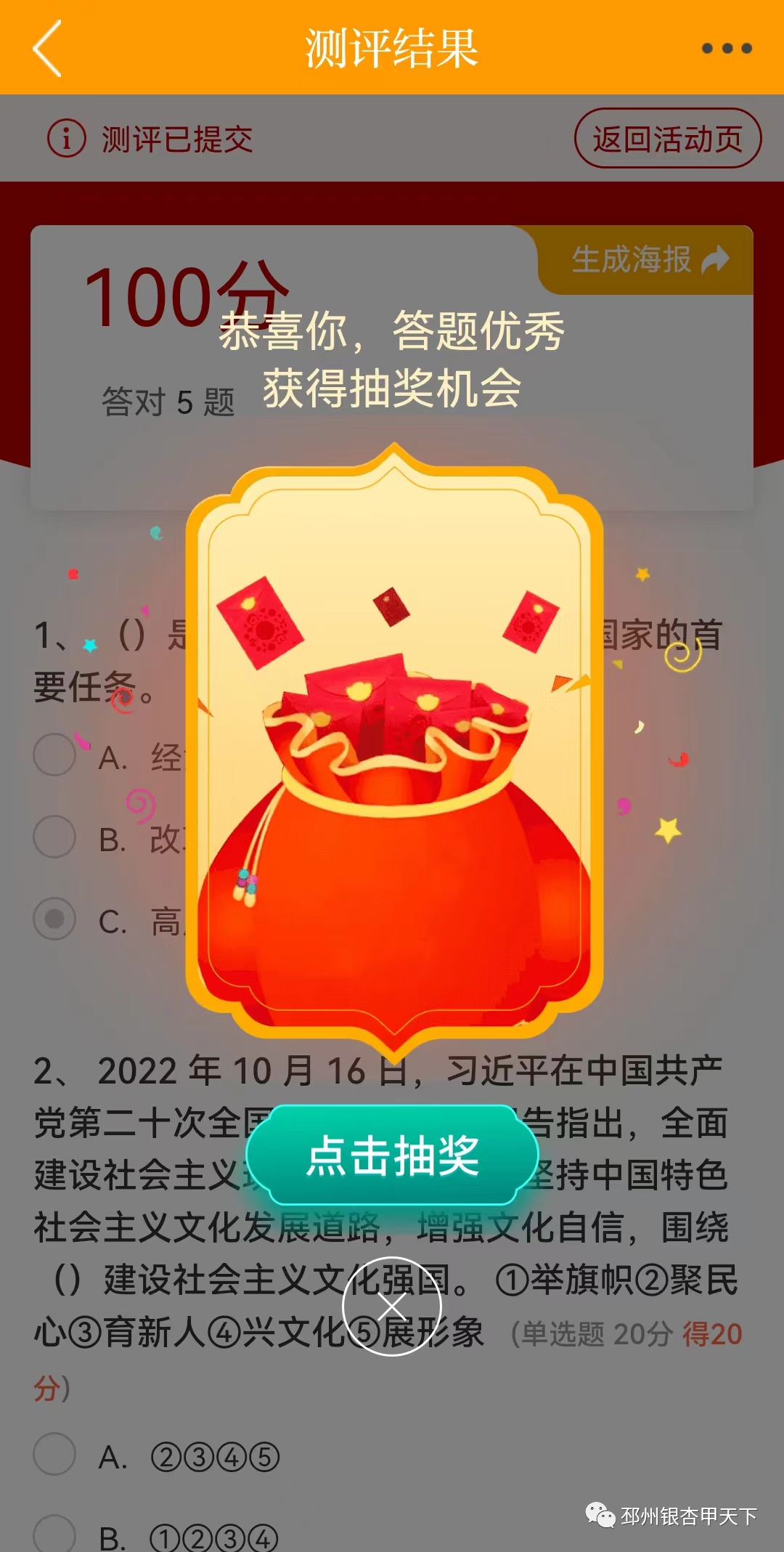
Task: Select option B of question 1
Action: point(54,837)
